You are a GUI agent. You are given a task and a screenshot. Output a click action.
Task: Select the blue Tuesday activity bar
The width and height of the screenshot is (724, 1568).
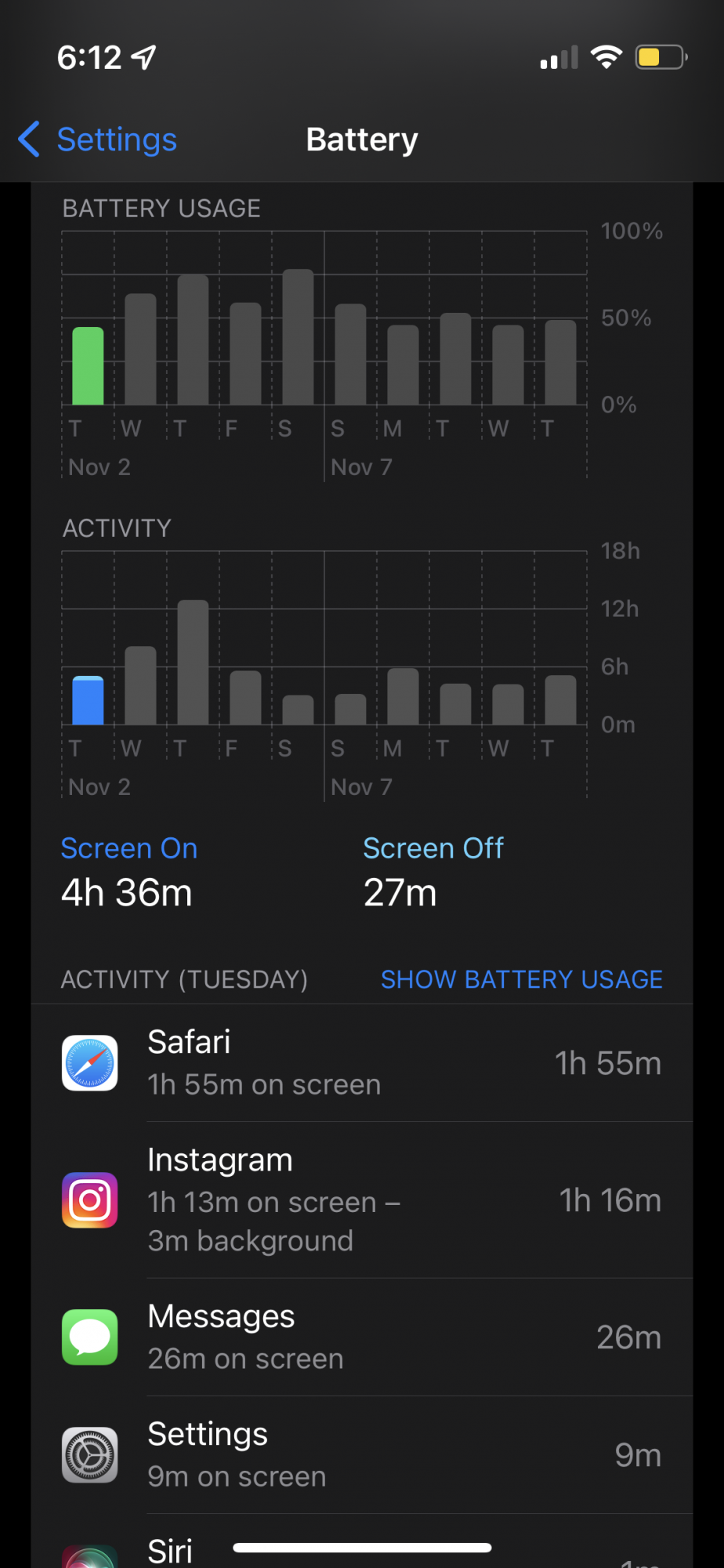(88, 700)
